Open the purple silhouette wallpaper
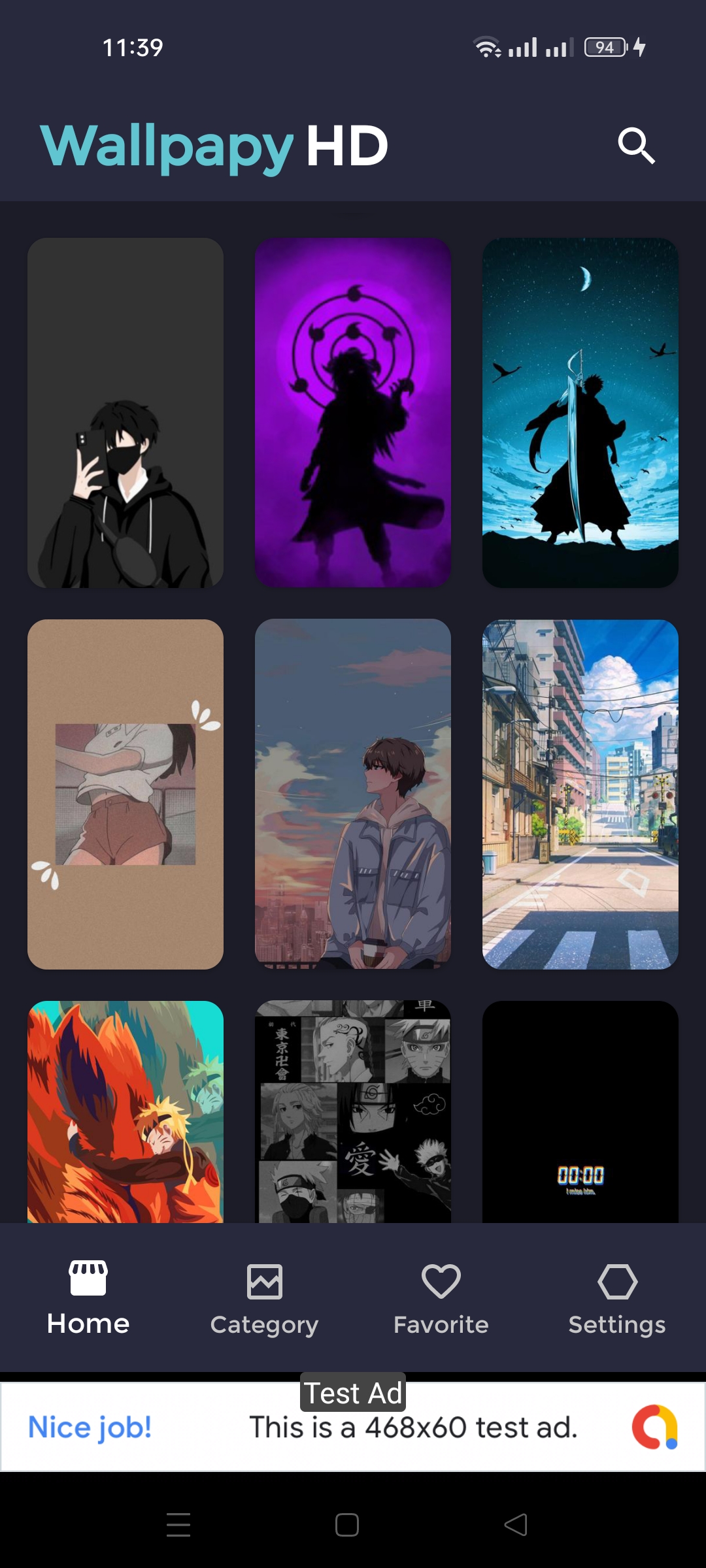Viewport: 706px width, 1568px height. pyautogui.click(x=353, y=412)
